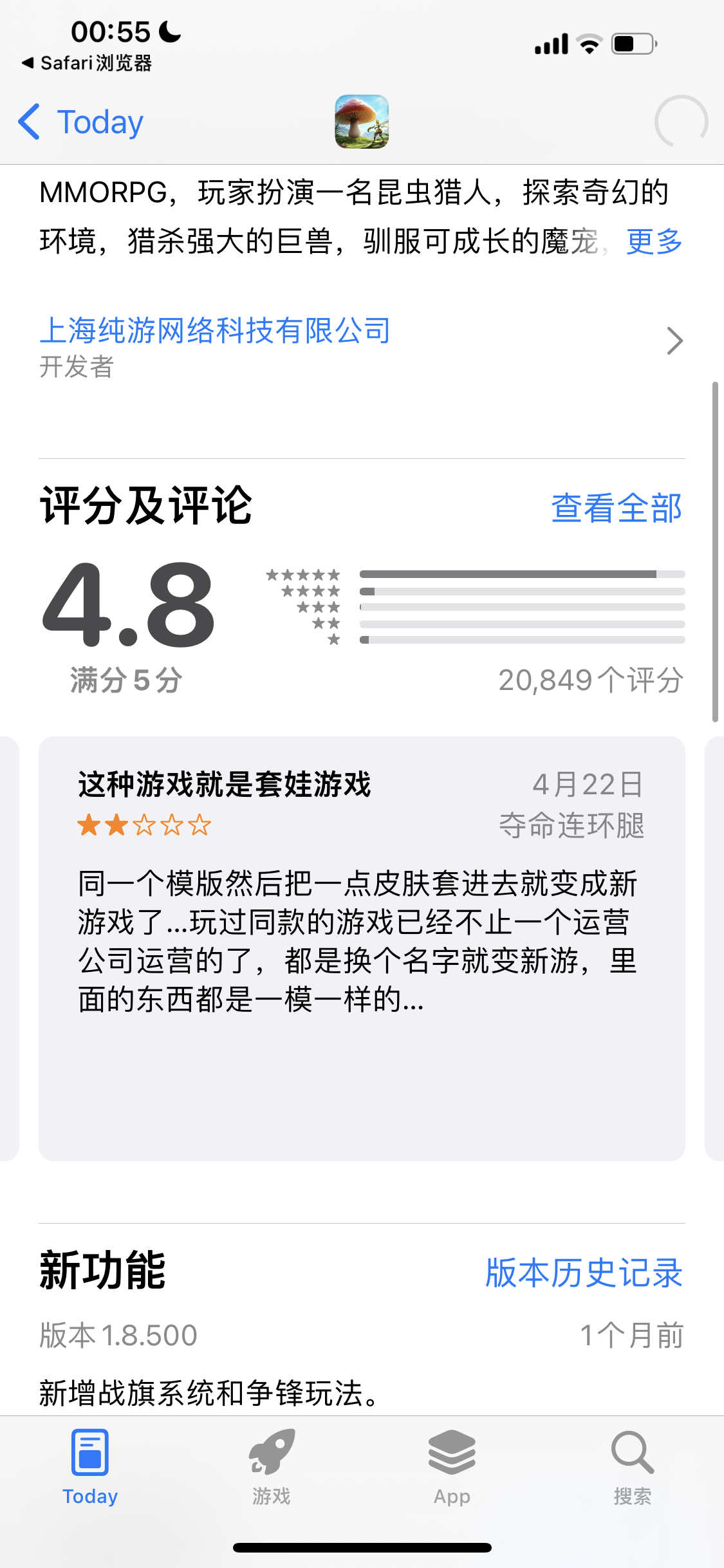Switch to the Today tab
This screenshot has height=1568, width=724.
pos(90,1467)
